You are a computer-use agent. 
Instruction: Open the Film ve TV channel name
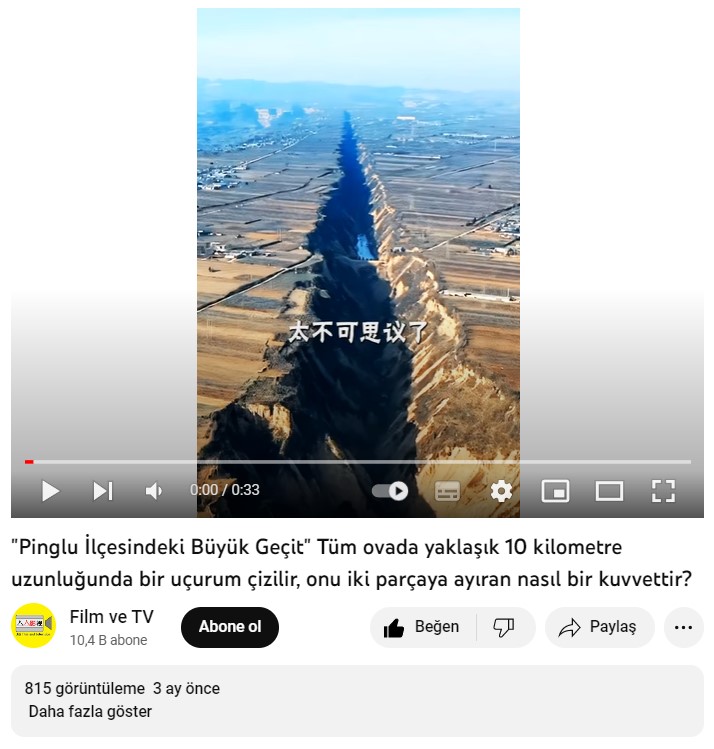click(x=112, y=616)
